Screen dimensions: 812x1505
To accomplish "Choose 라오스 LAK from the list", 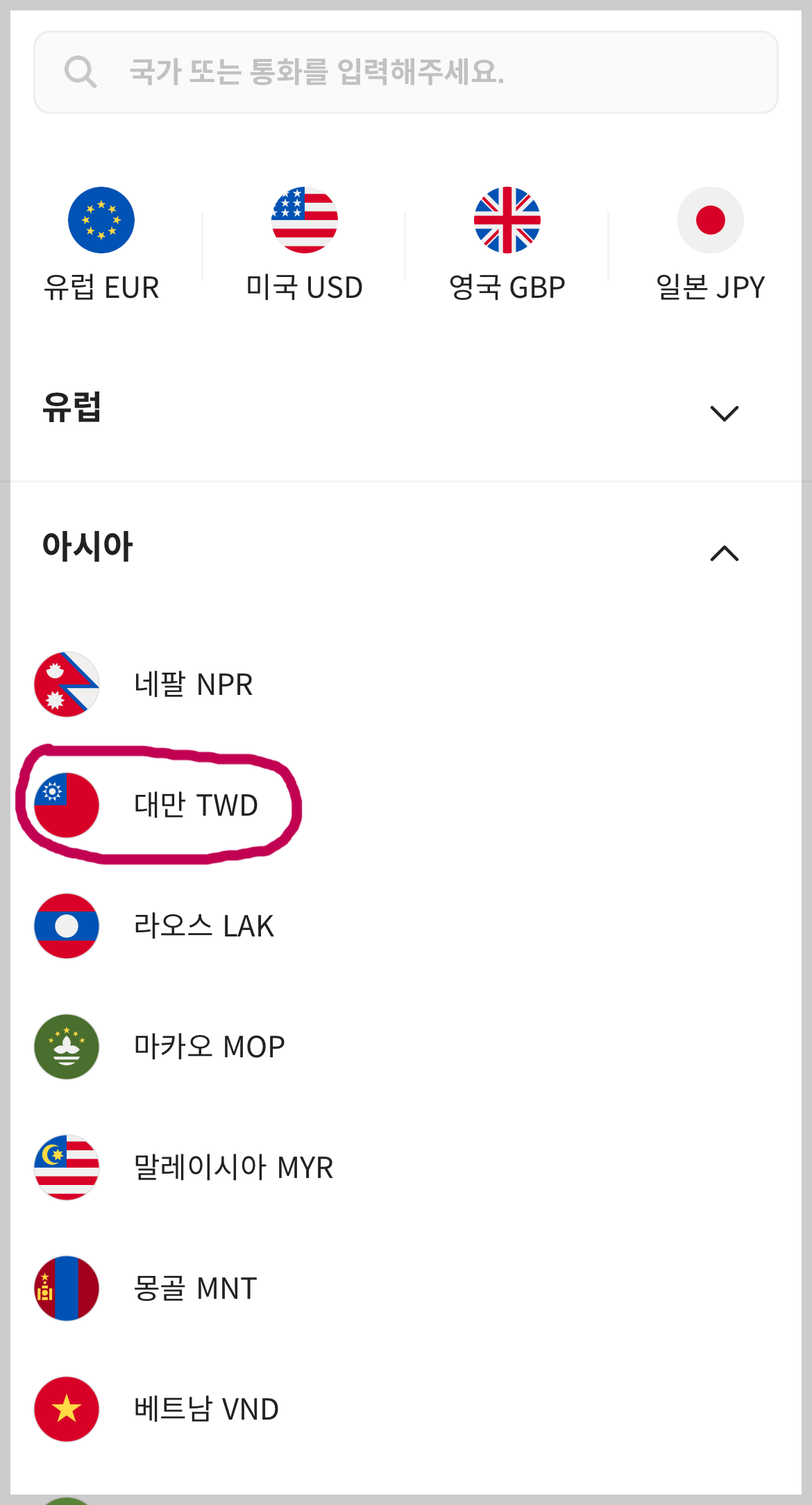I will (x=204, y=925).
